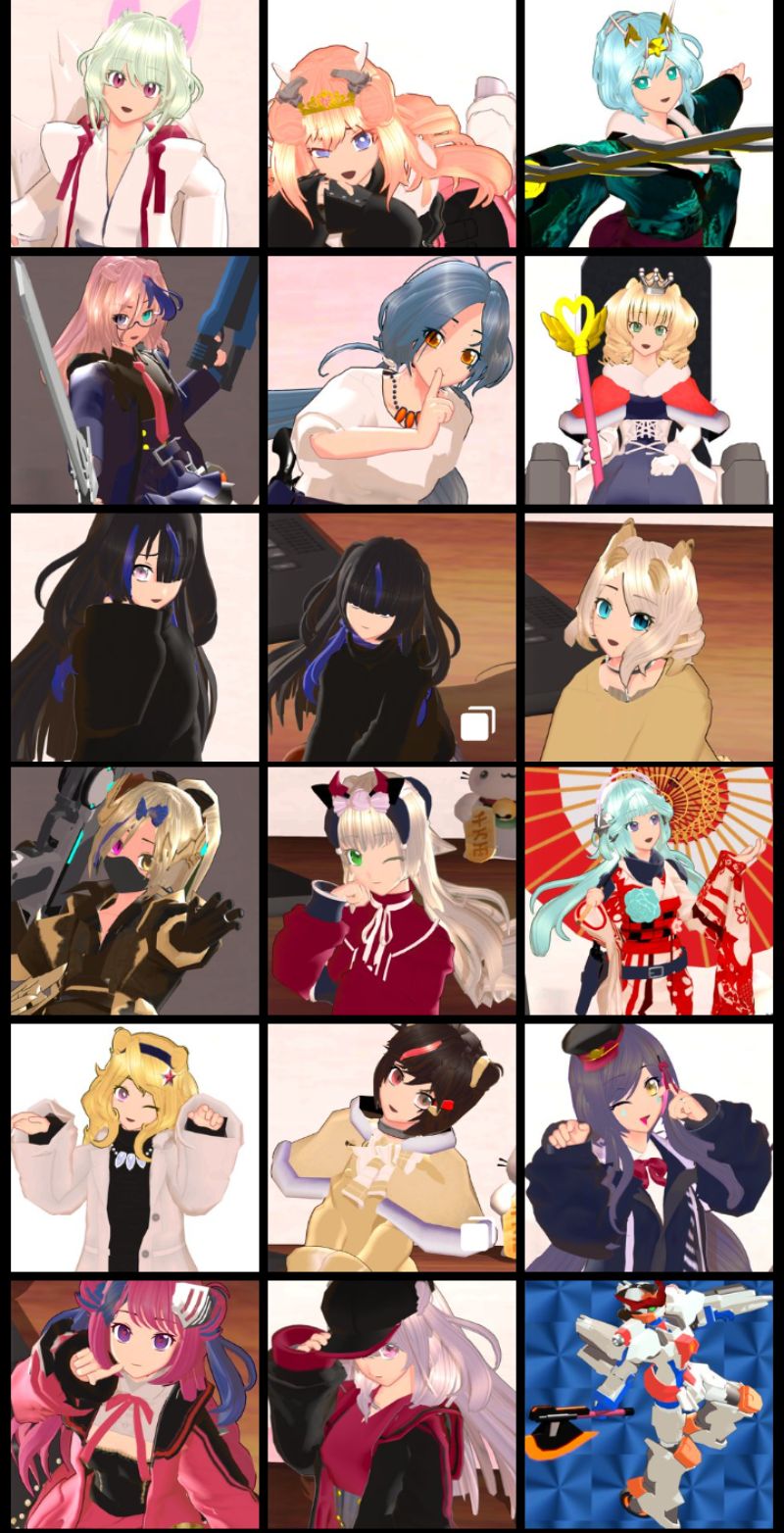784x1533 pixels.
Task: Open the blue-haired character shushing with finger post
Action: (392, 380)
